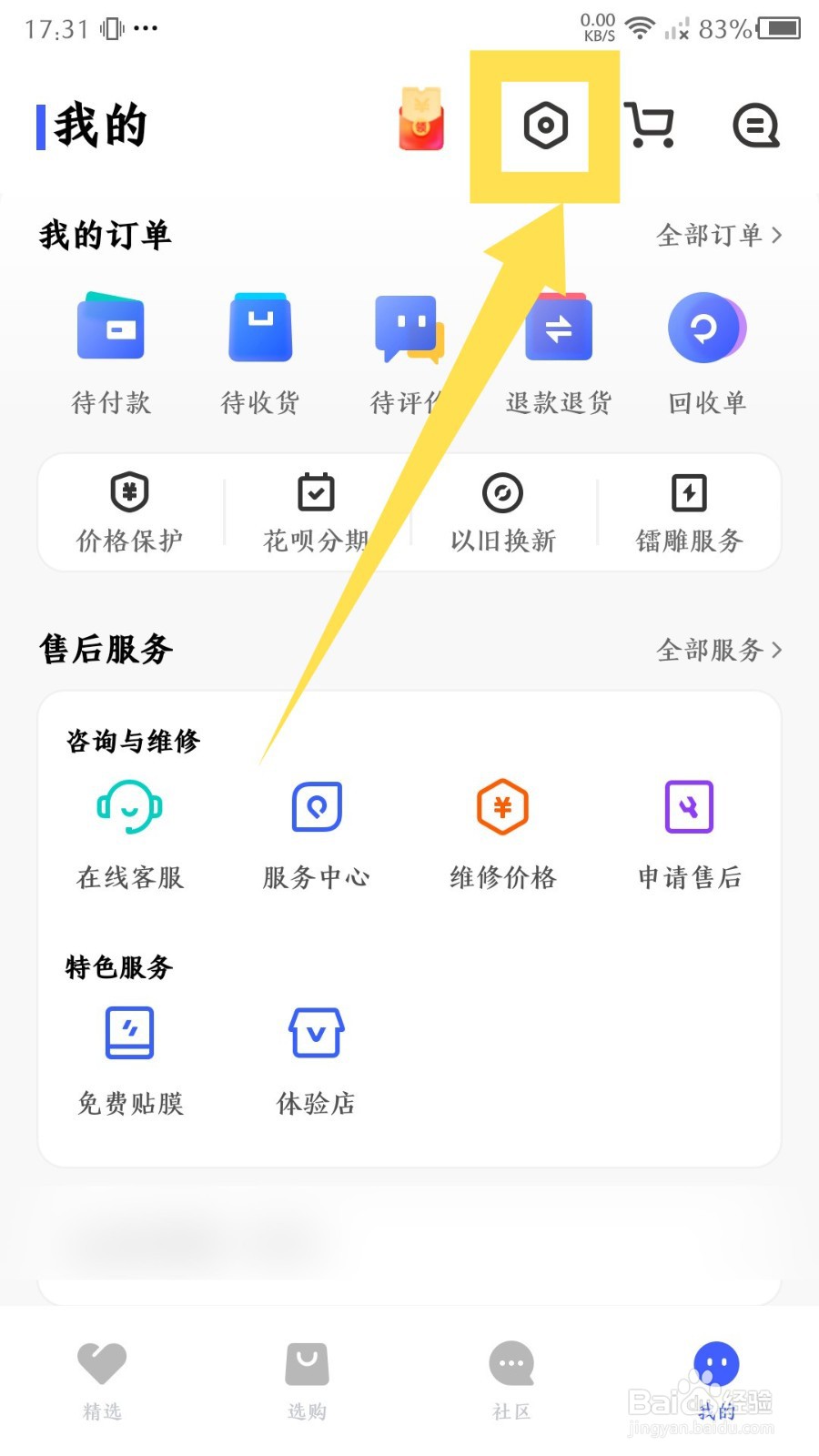
Task: Open 以旧换新
Action: pos(503,513)
